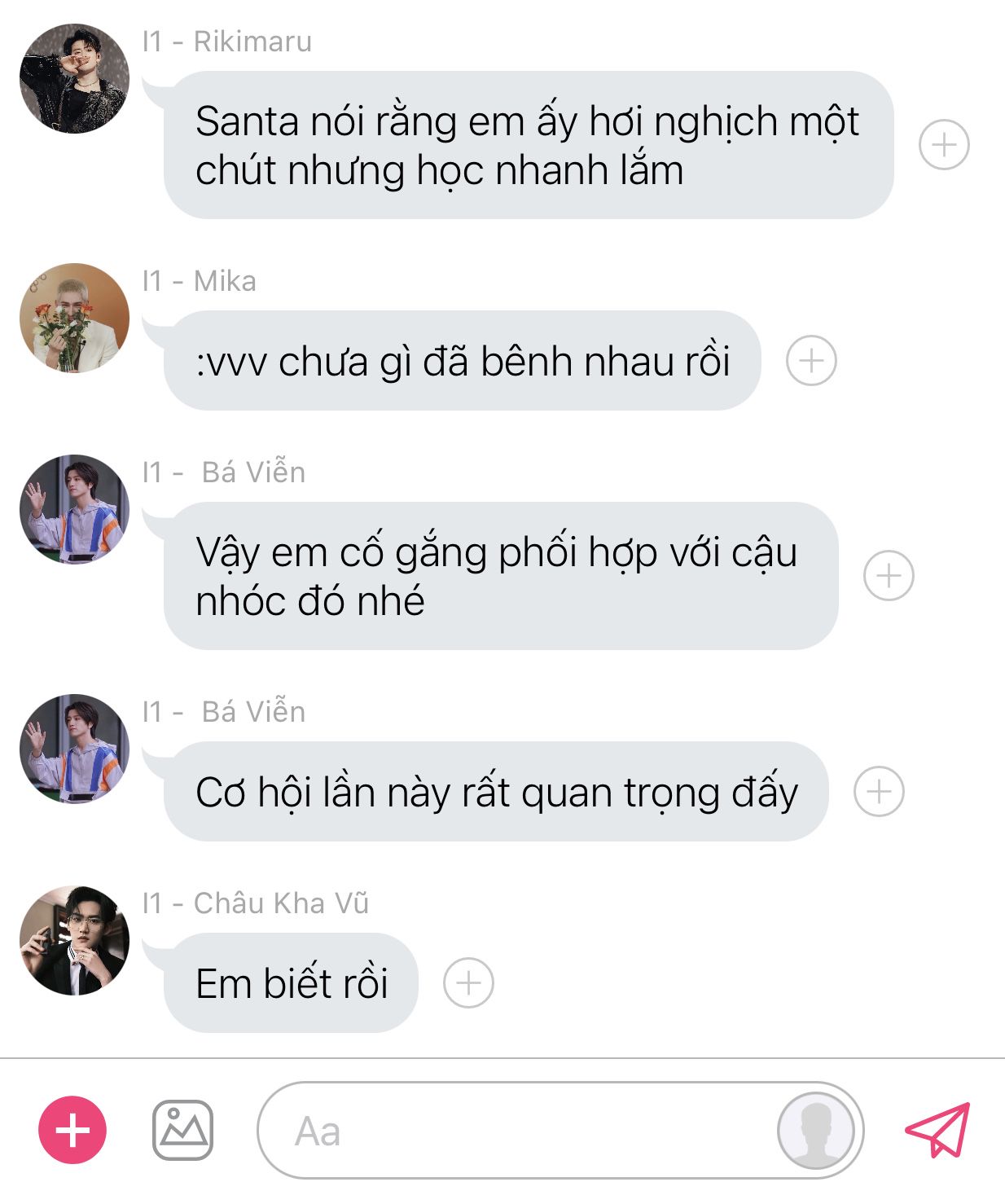Open the image picker icon

[183, 1130]
